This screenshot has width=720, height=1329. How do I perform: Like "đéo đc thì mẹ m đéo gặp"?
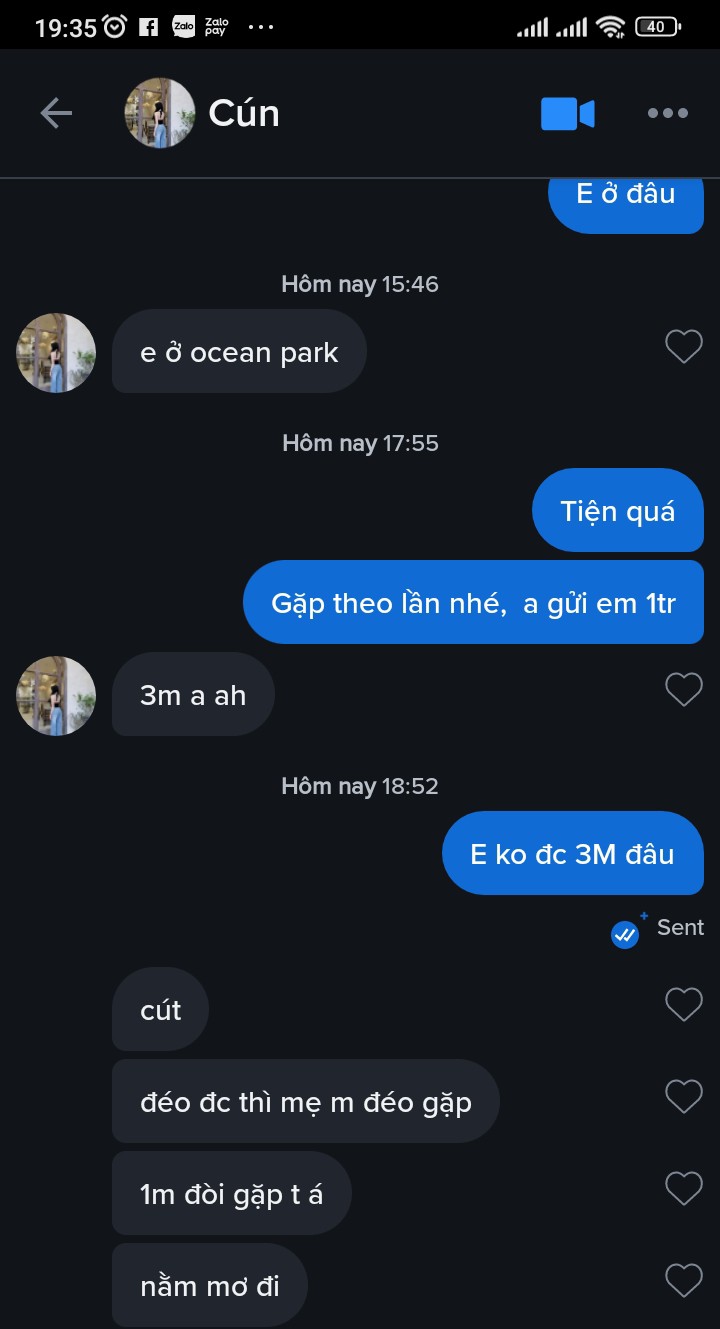click(684, 1097)
